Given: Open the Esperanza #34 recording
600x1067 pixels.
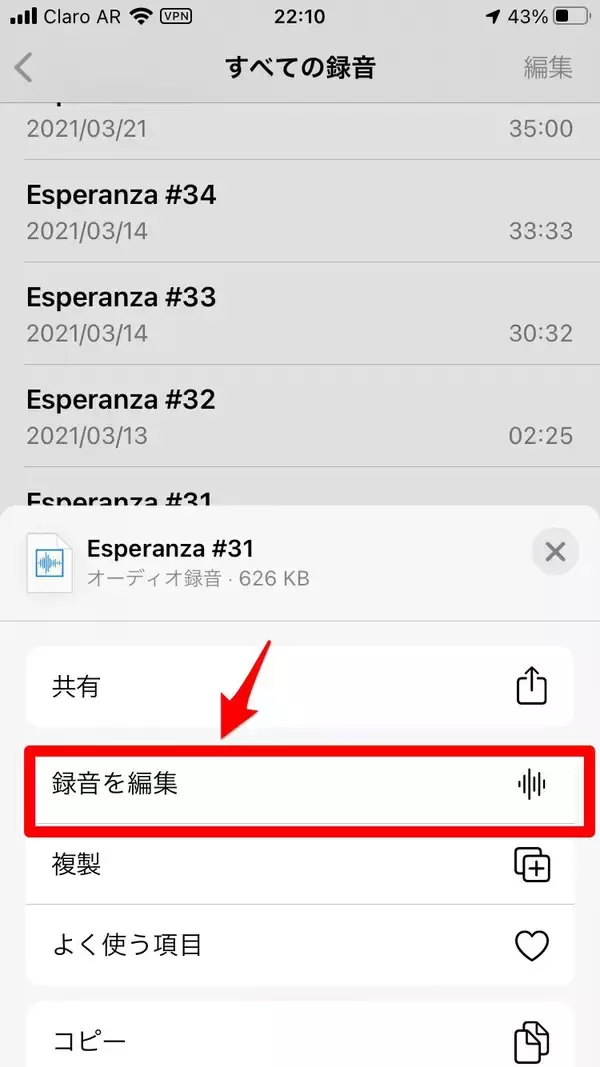Looking at the screenshot, I should coord(299,211).
